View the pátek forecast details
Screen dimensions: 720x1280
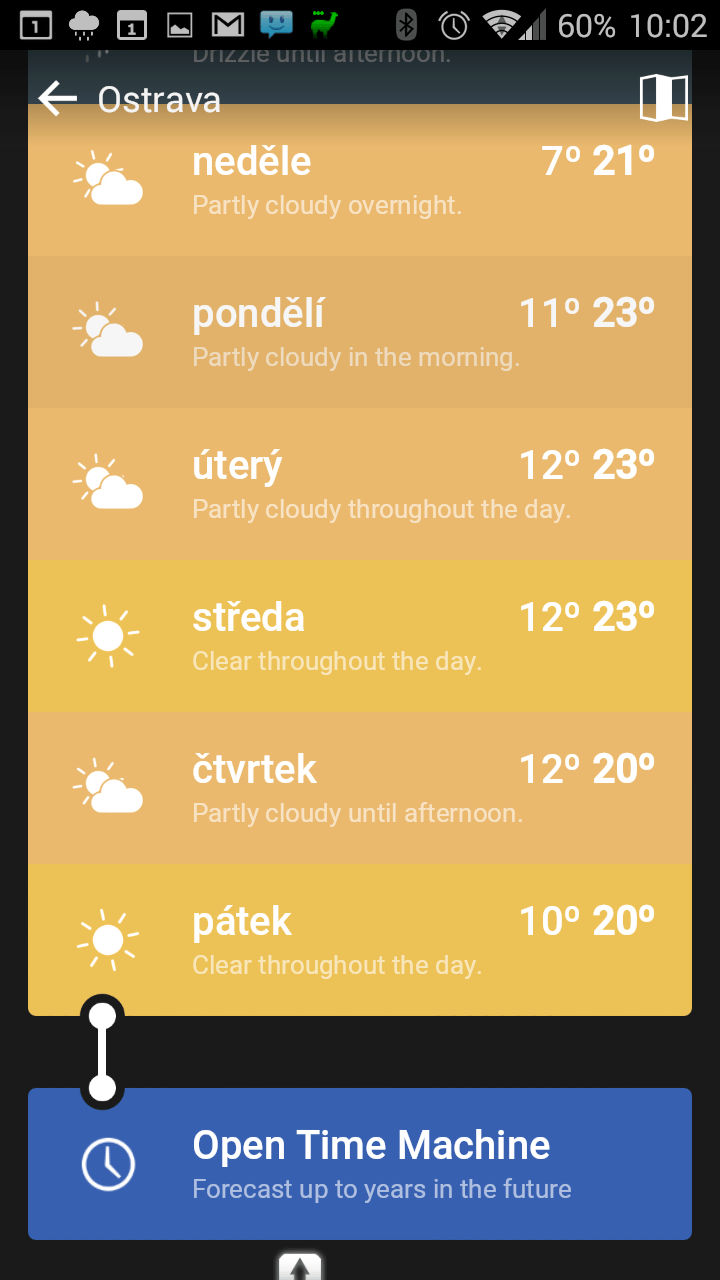click(360, 940)
